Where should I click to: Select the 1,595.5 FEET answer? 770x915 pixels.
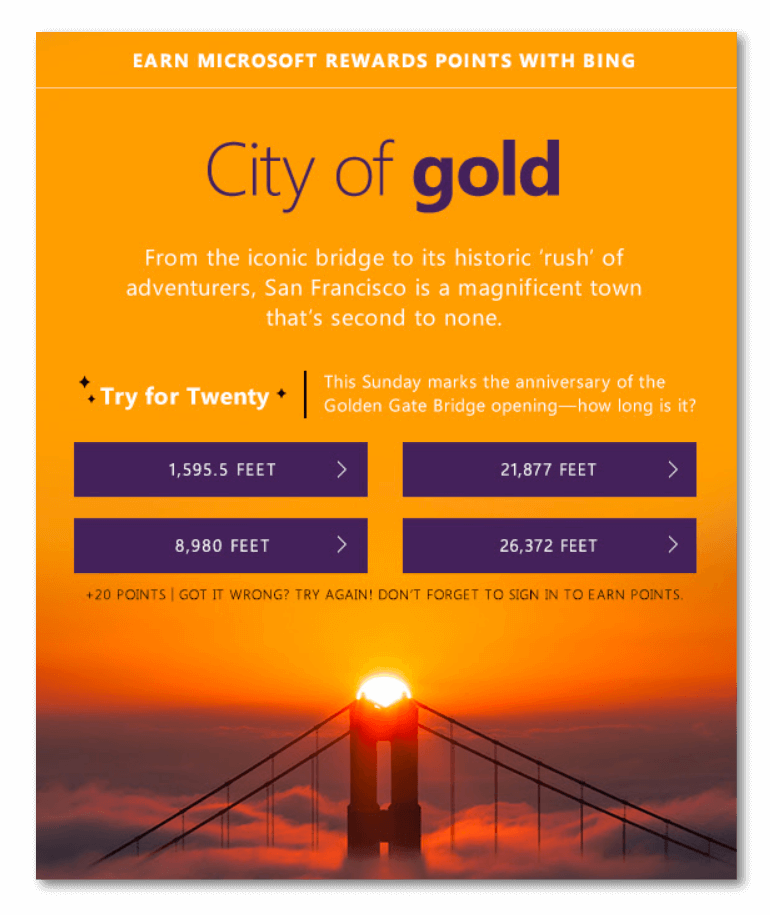coord(220,469)
